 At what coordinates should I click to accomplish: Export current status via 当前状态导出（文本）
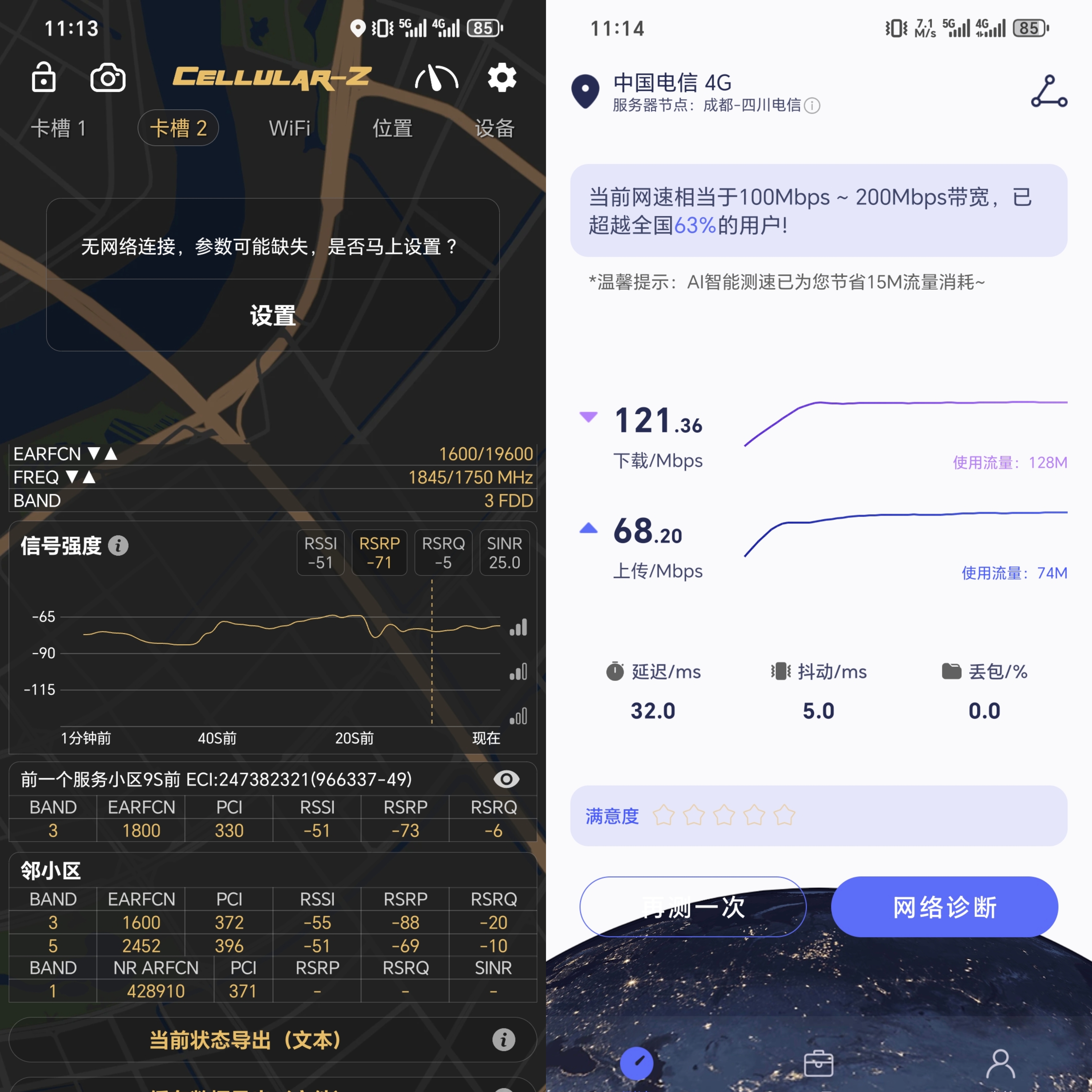click(245, 1040)
